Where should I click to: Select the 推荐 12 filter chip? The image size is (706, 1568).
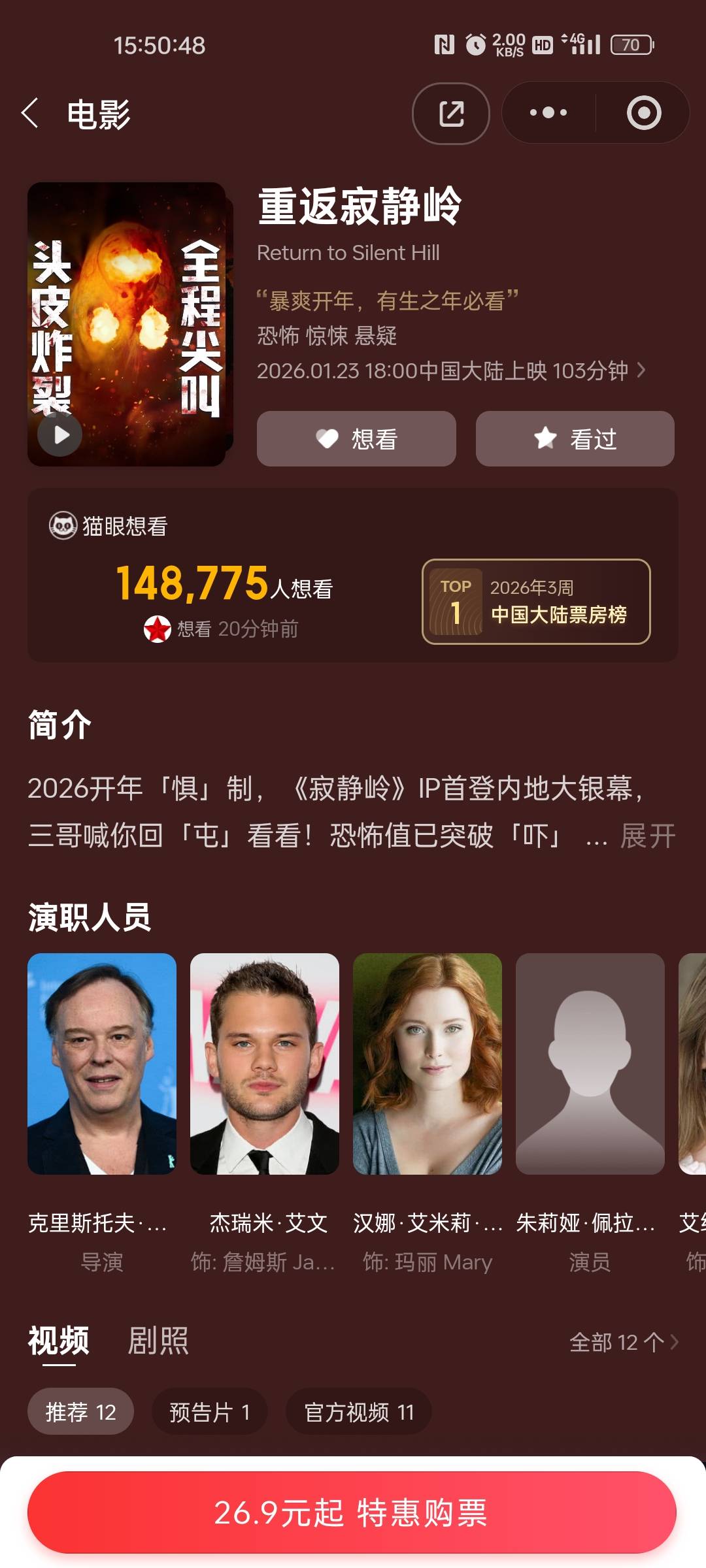click(x=80, y=1412)
